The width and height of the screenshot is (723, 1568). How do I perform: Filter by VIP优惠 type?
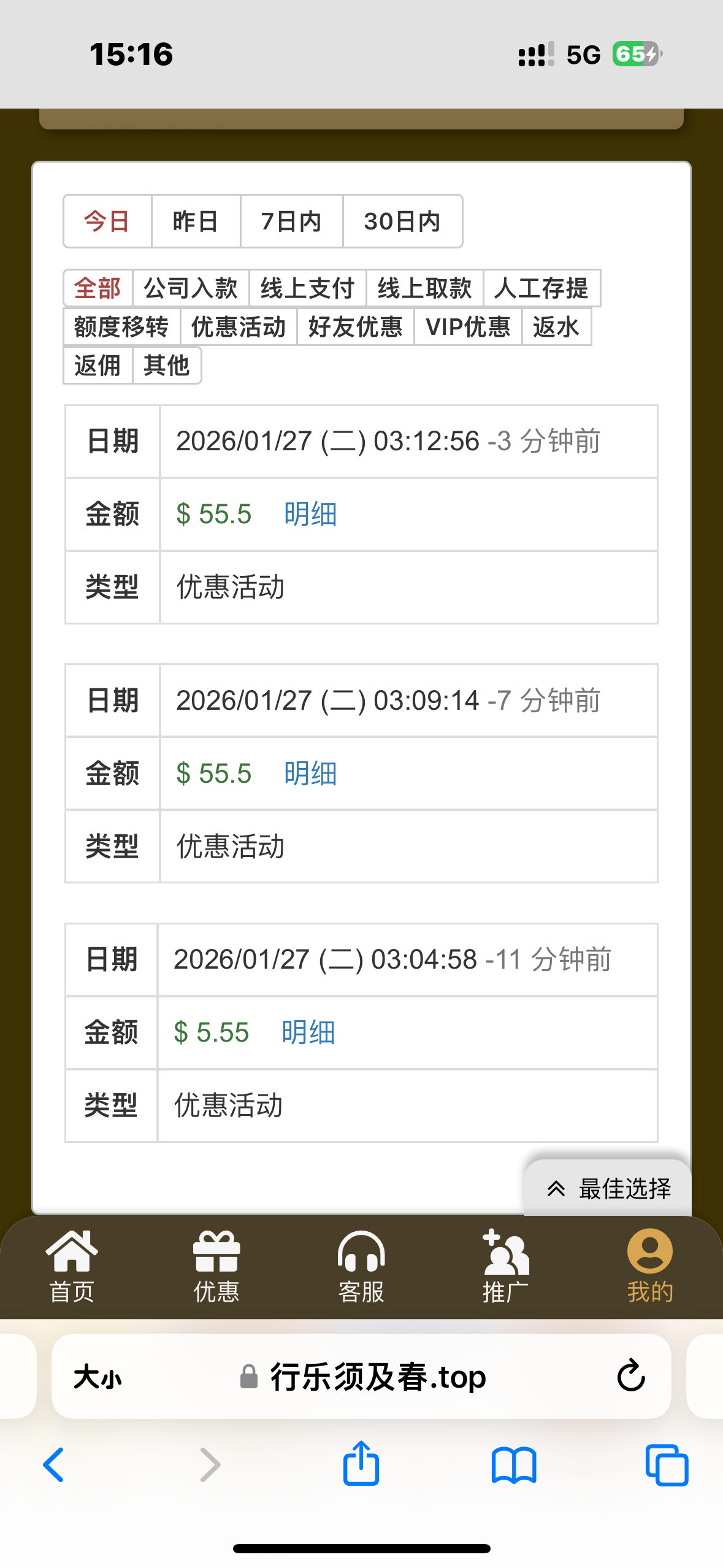point(468,327)
